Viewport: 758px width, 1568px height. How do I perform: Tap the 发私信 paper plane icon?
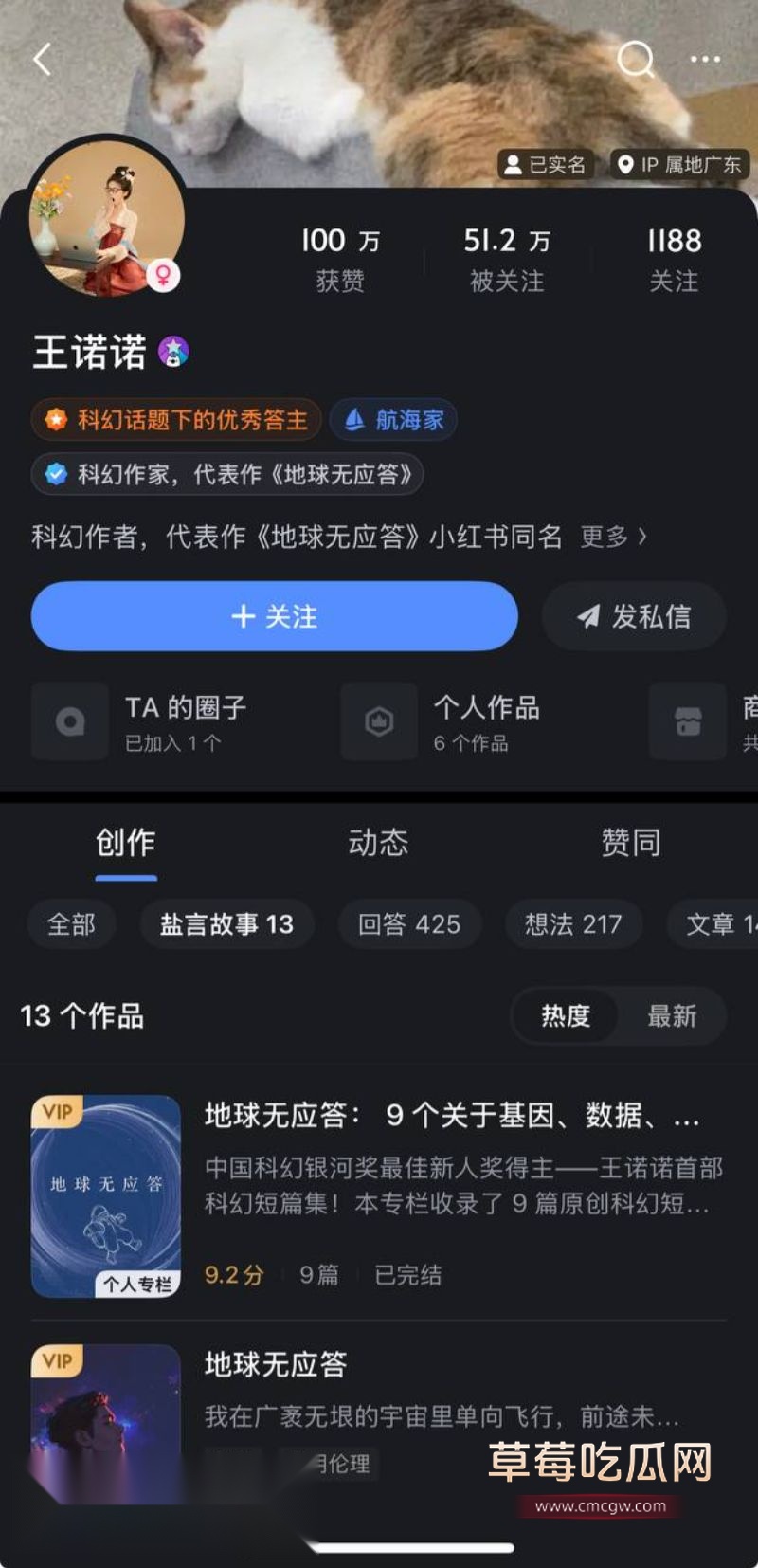tap(590, 616)
